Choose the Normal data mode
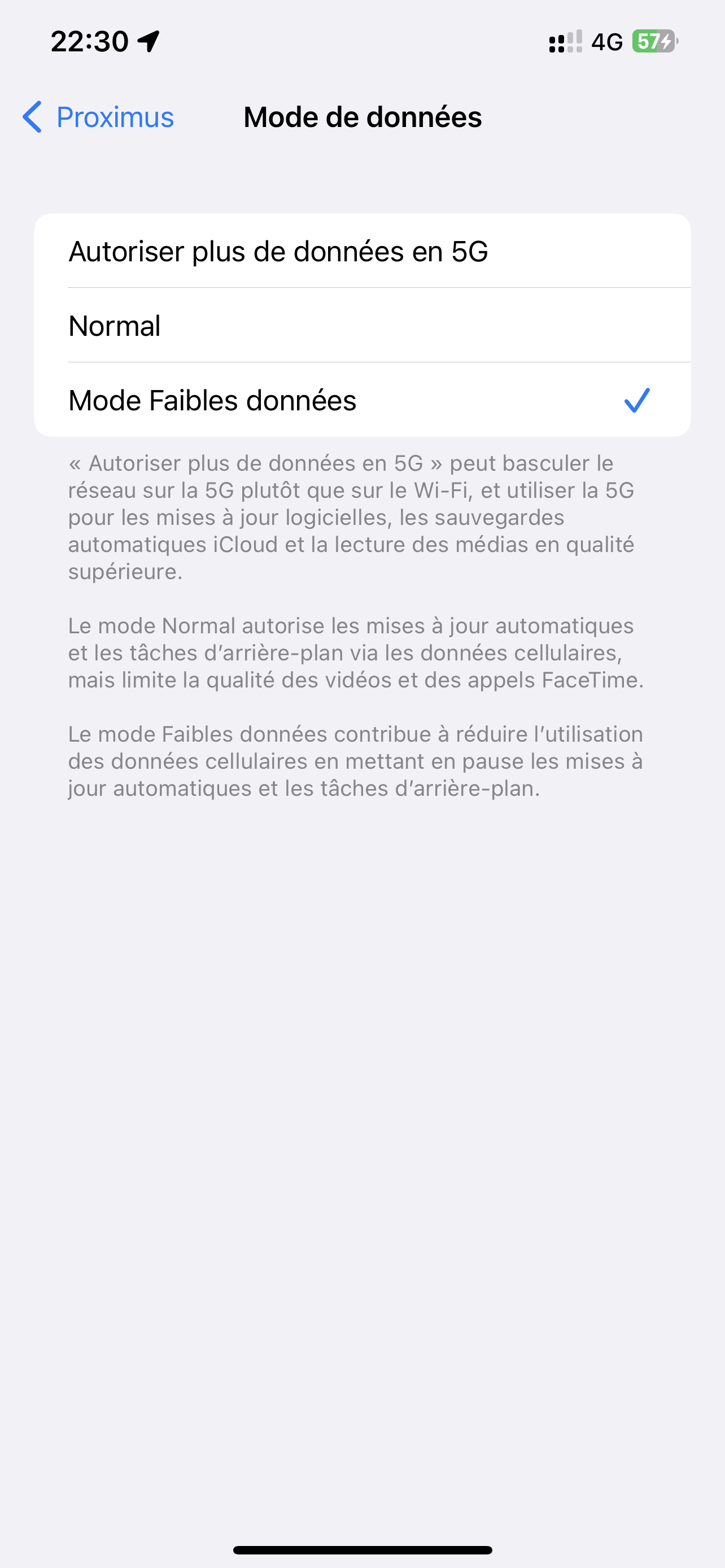725x1568 pixels. [x=362, y=326]
